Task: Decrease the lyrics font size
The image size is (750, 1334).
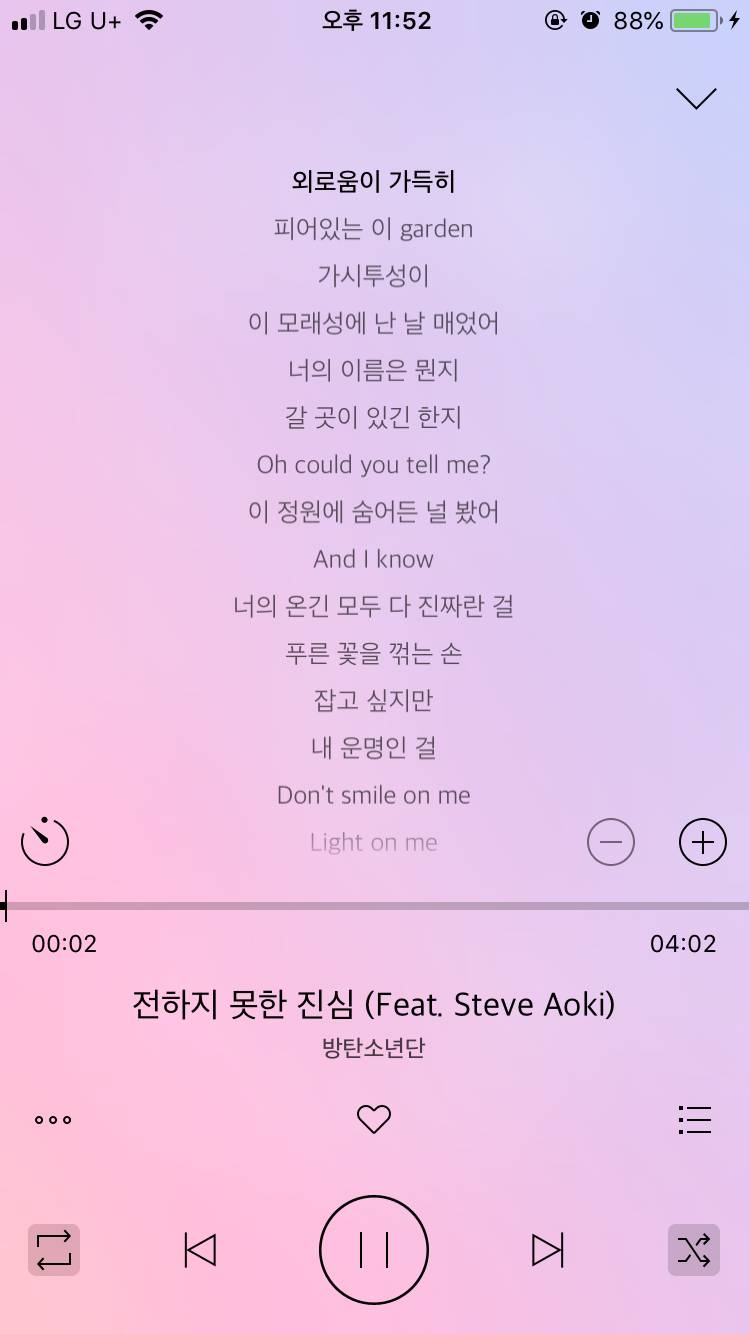Action: click(611, 841)
